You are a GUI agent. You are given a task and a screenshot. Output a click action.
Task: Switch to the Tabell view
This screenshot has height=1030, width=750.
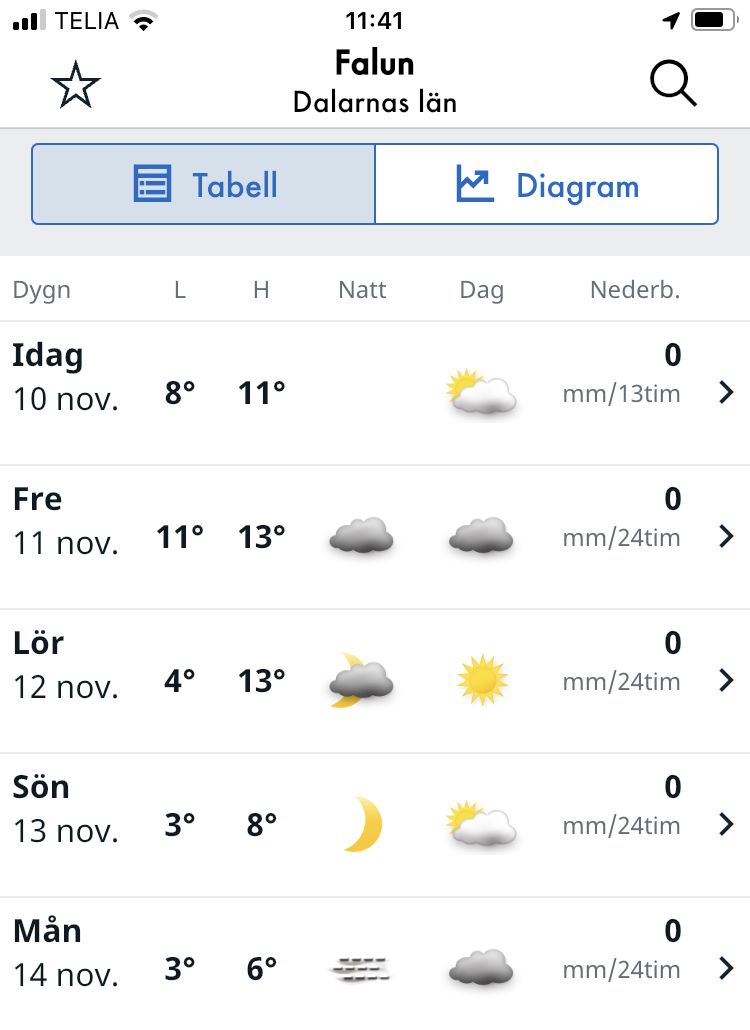tap(204, 185)
